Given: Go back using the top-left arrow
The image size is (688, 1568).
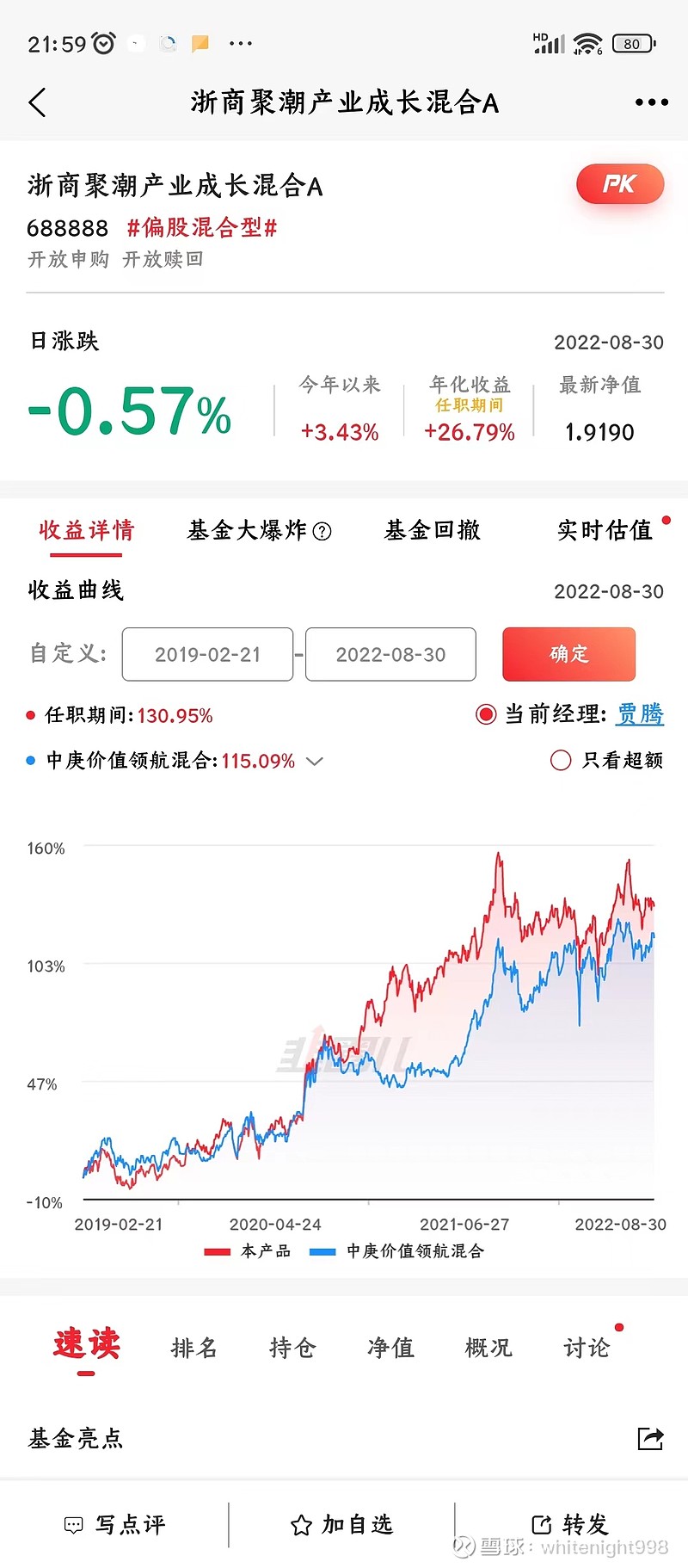Looking at the screenshot, I should point(37,102).
